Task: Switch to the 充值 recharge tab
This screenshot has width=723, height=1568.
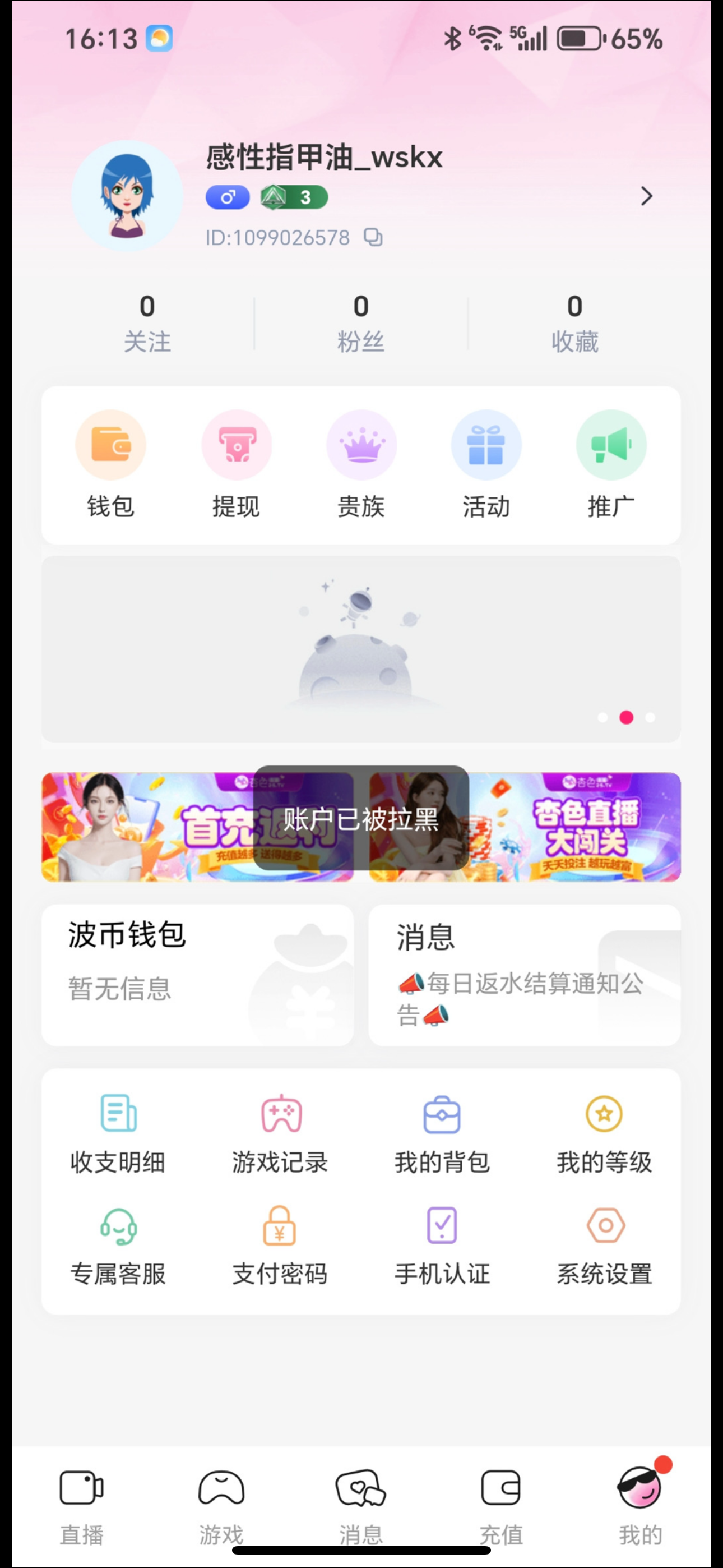Action: [501, 1507]
